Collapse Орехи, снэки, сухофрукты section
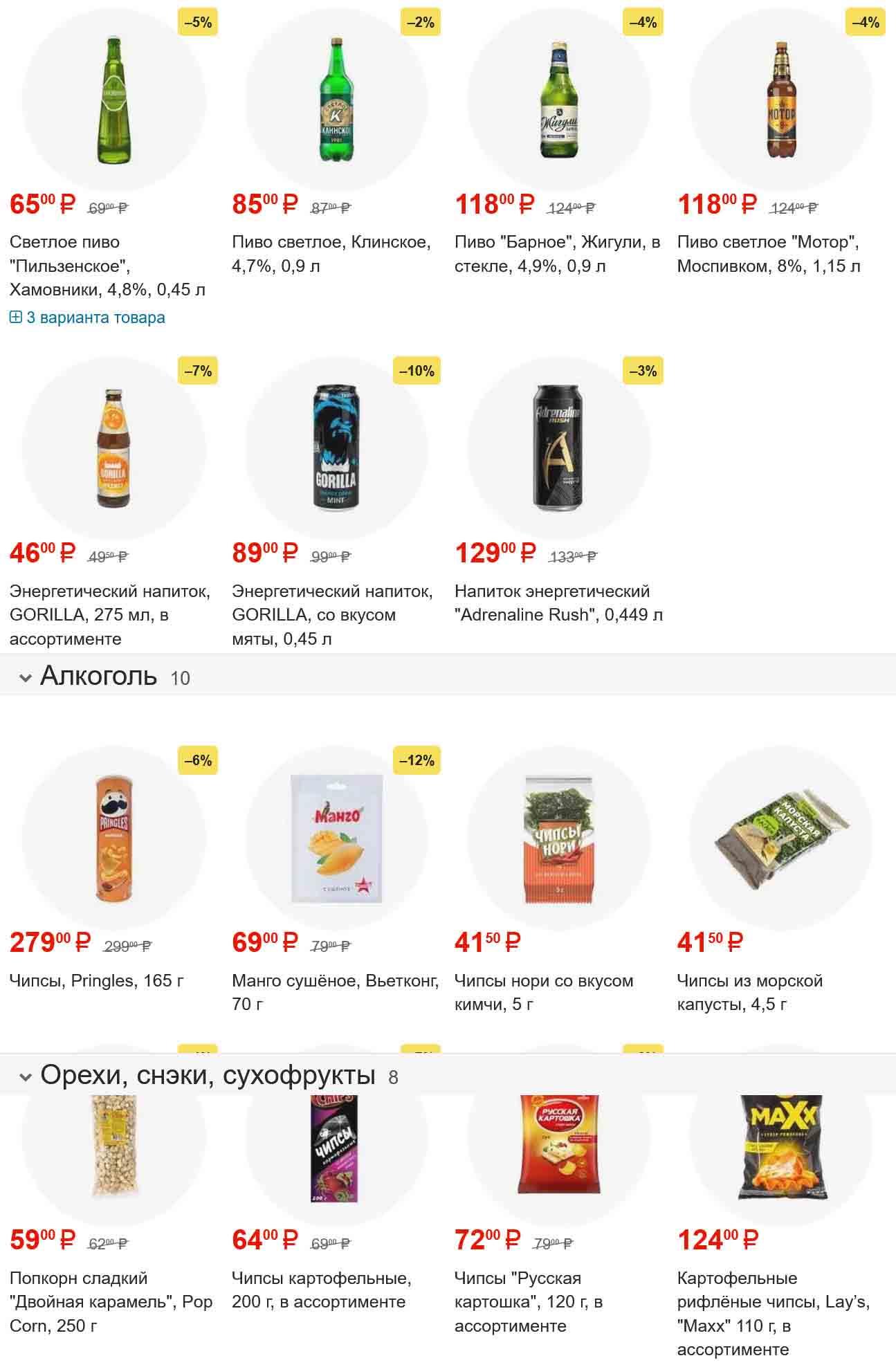 26,1076
